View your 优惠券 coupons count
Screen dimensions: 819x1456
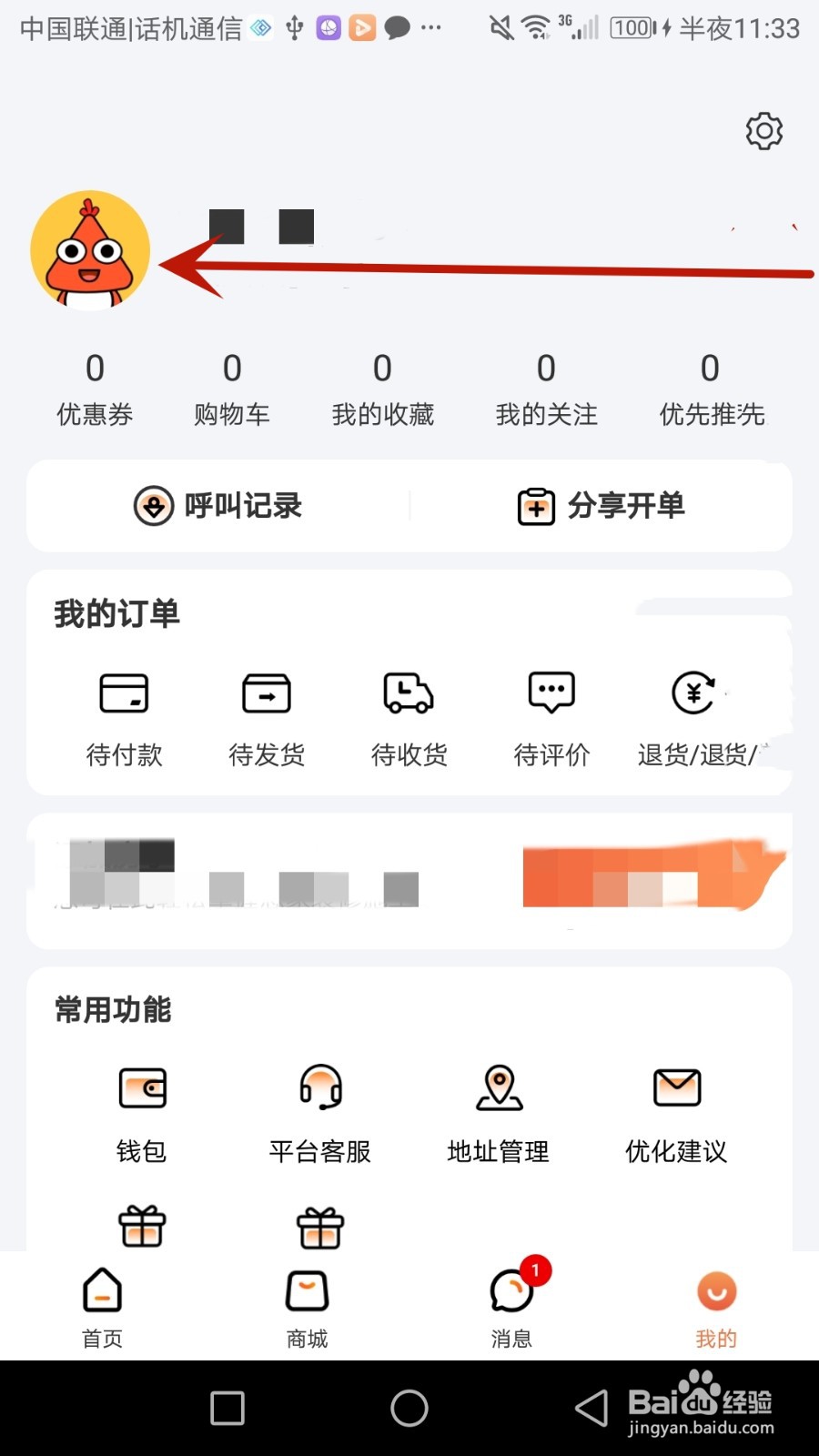94,387
